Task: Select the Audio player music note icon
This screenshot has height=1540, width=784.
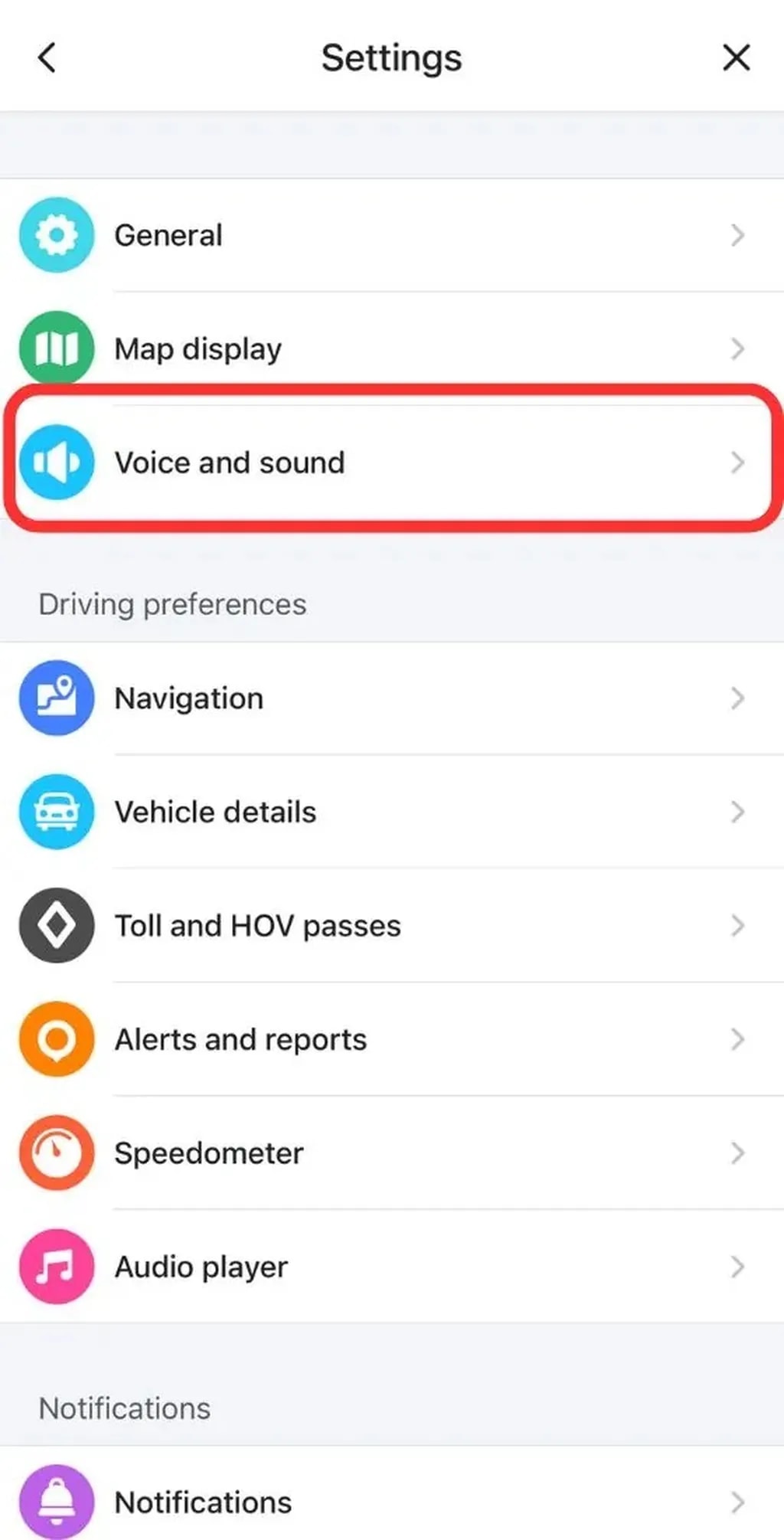Action: point(57,1266)
